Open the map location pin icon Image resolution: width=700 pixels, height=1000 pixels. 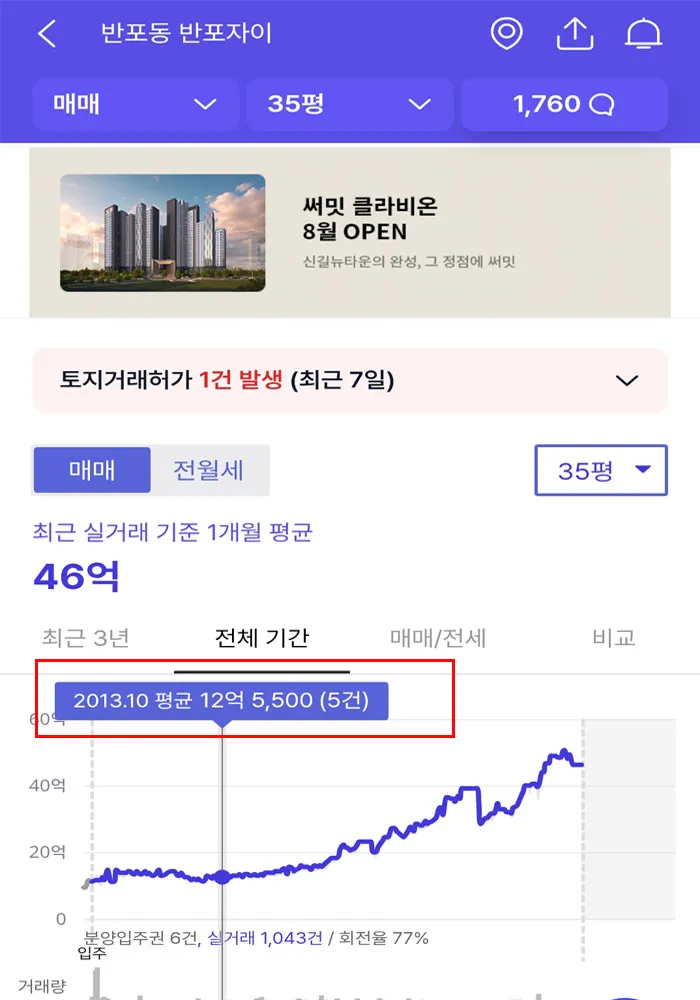click(x=507, y=33)
